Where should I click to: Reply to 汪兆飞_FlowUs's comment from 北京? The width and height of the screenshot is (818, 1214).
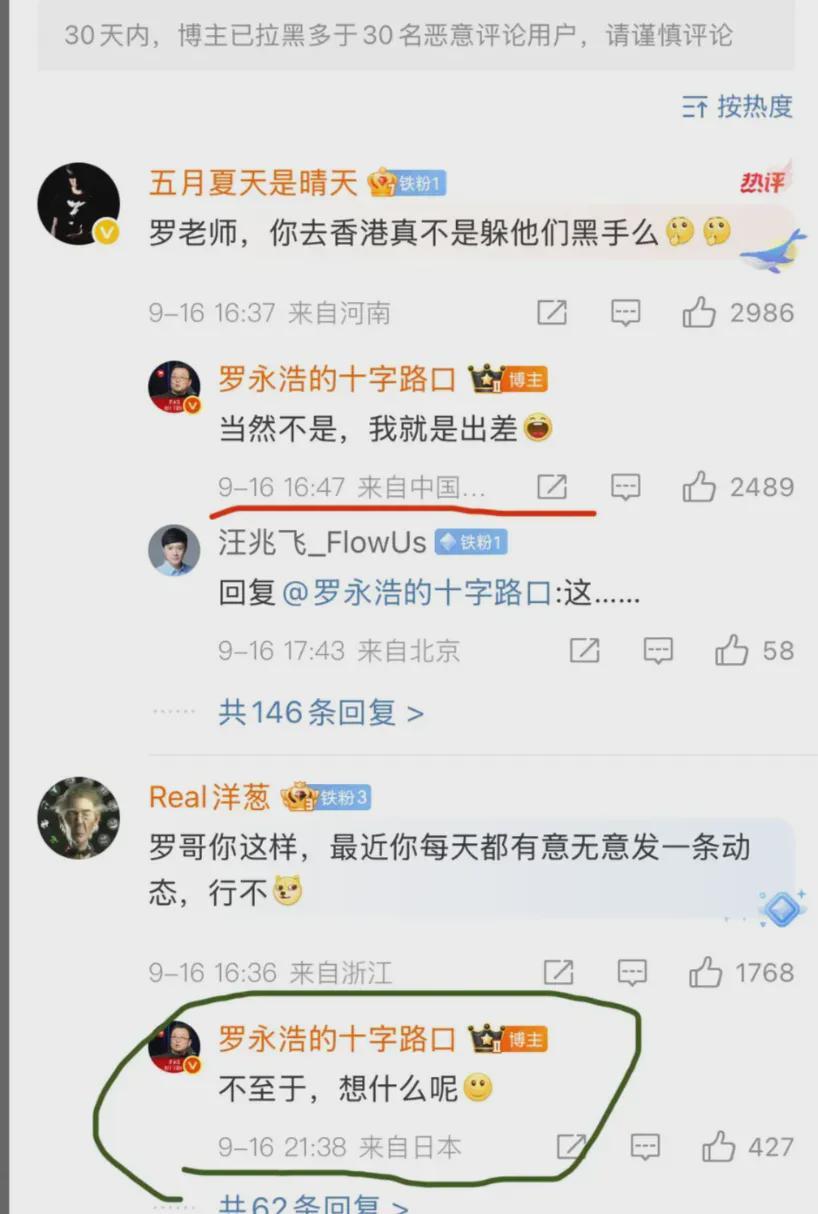658,651
